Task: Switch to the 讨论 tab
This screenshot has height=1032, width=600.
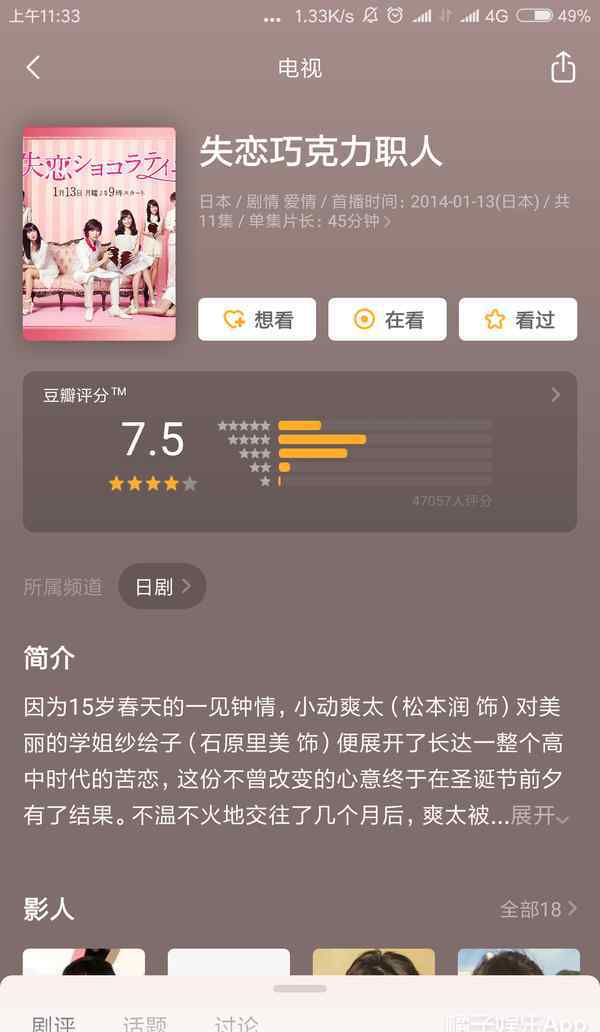Action: pyautogui.click(x=236, y=1022)
